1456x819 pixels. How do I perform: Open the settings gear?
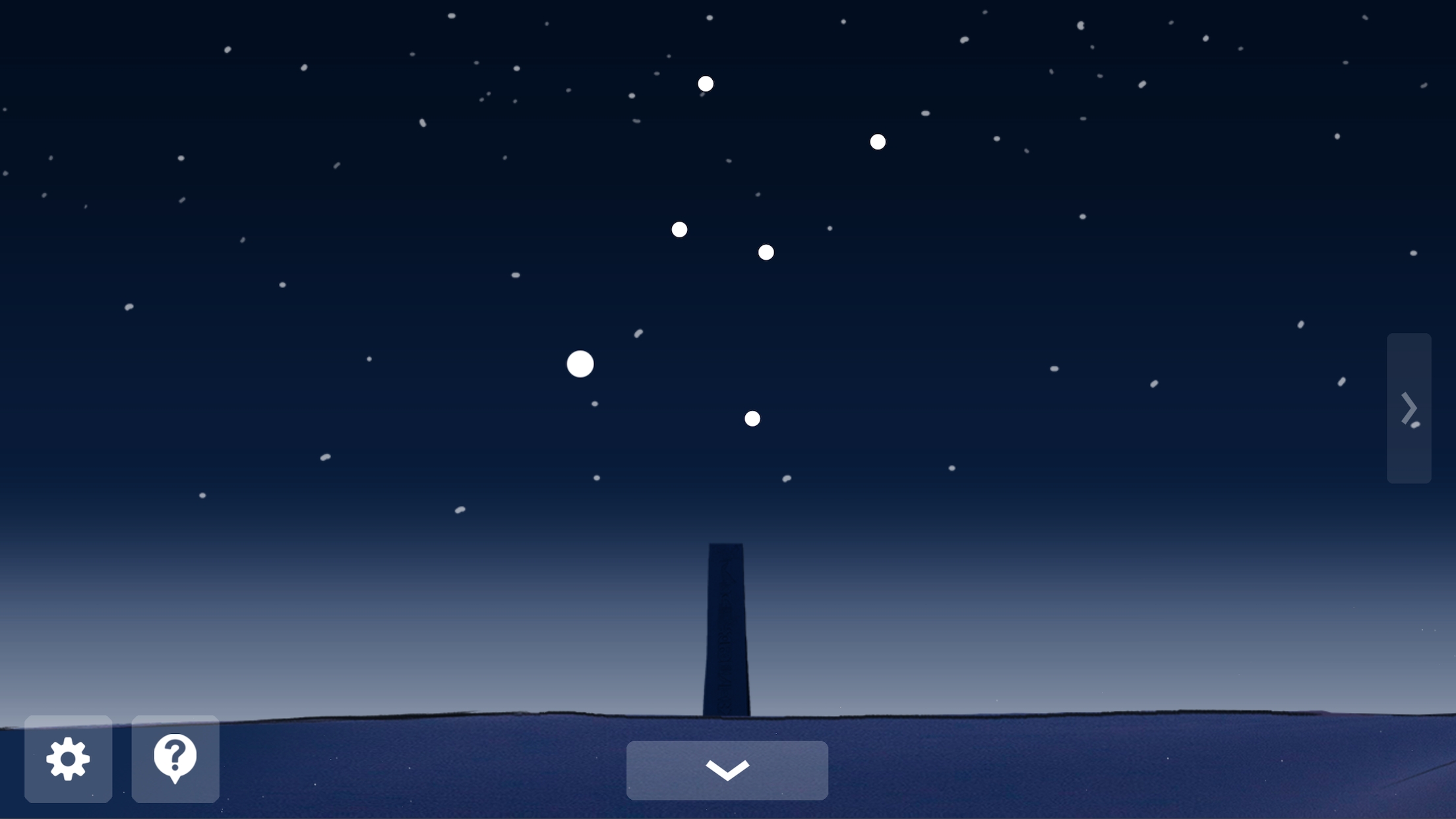68,759
